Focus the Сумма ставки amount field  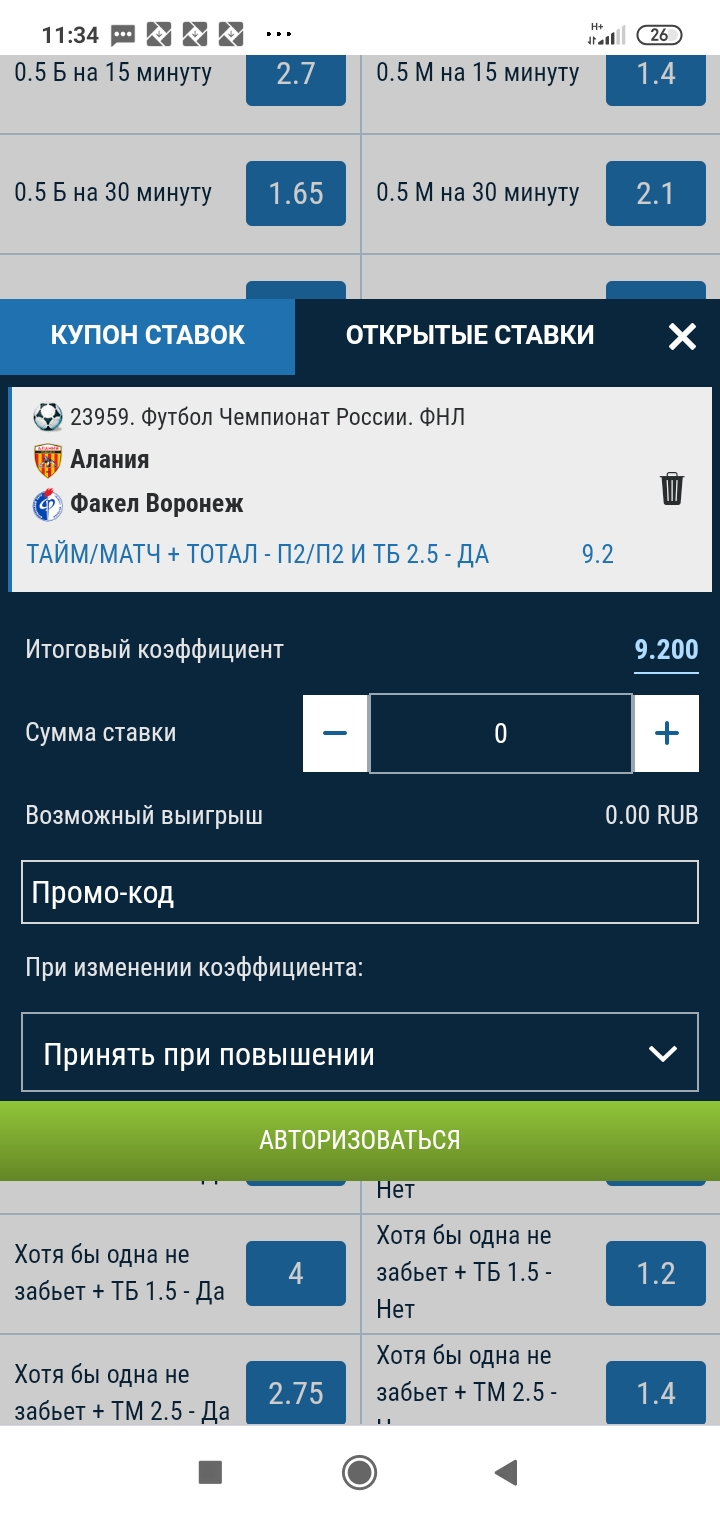pyautogui.click(x=500, y=733)
